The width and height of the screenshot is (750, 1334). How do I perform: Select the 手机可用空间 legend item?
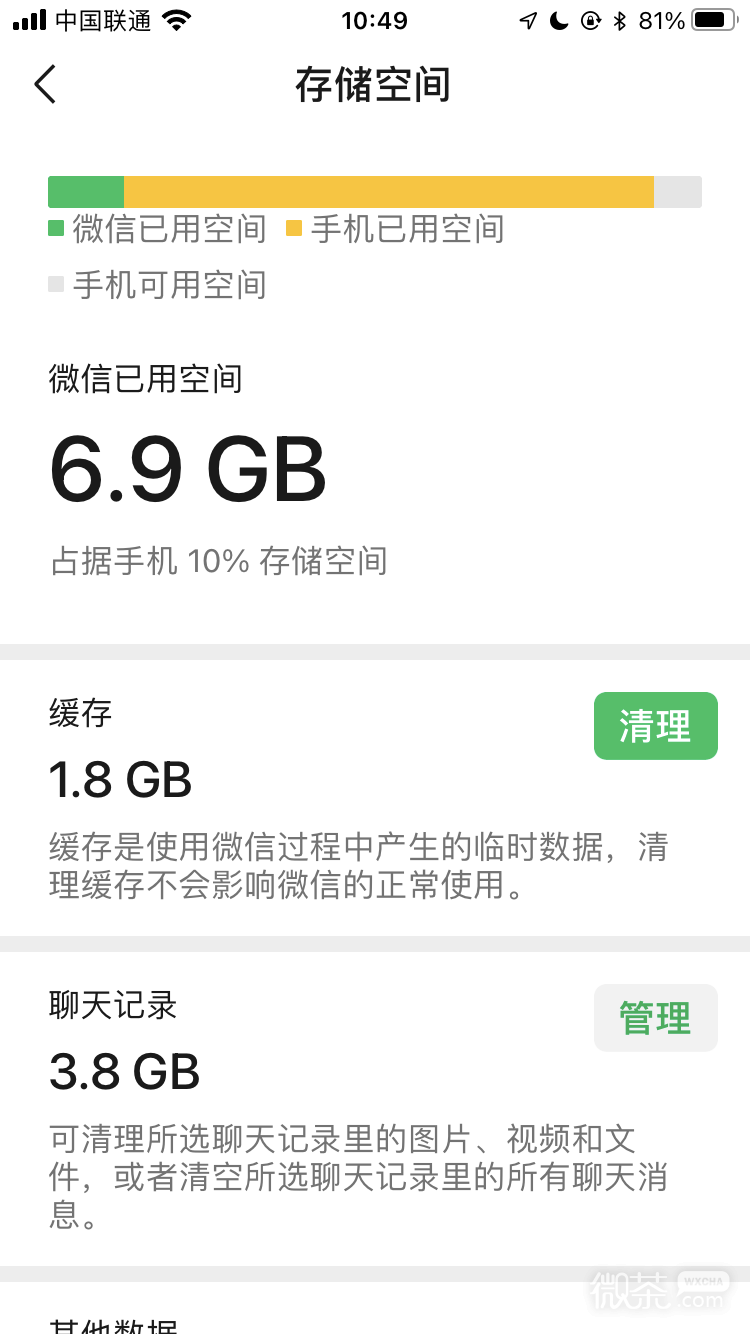click(155, 286)
